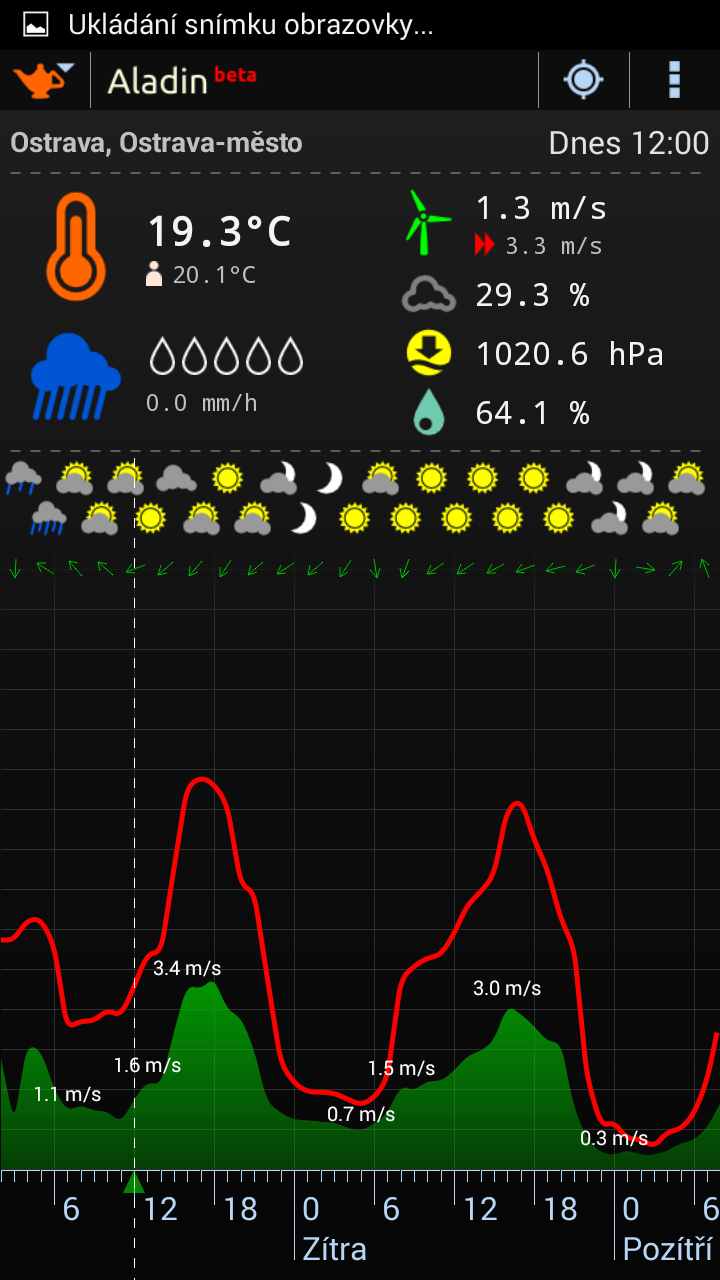
Task: Open the Aladin lamp dropdown menu
Action: pyautogui.click(x=44, y=80)
